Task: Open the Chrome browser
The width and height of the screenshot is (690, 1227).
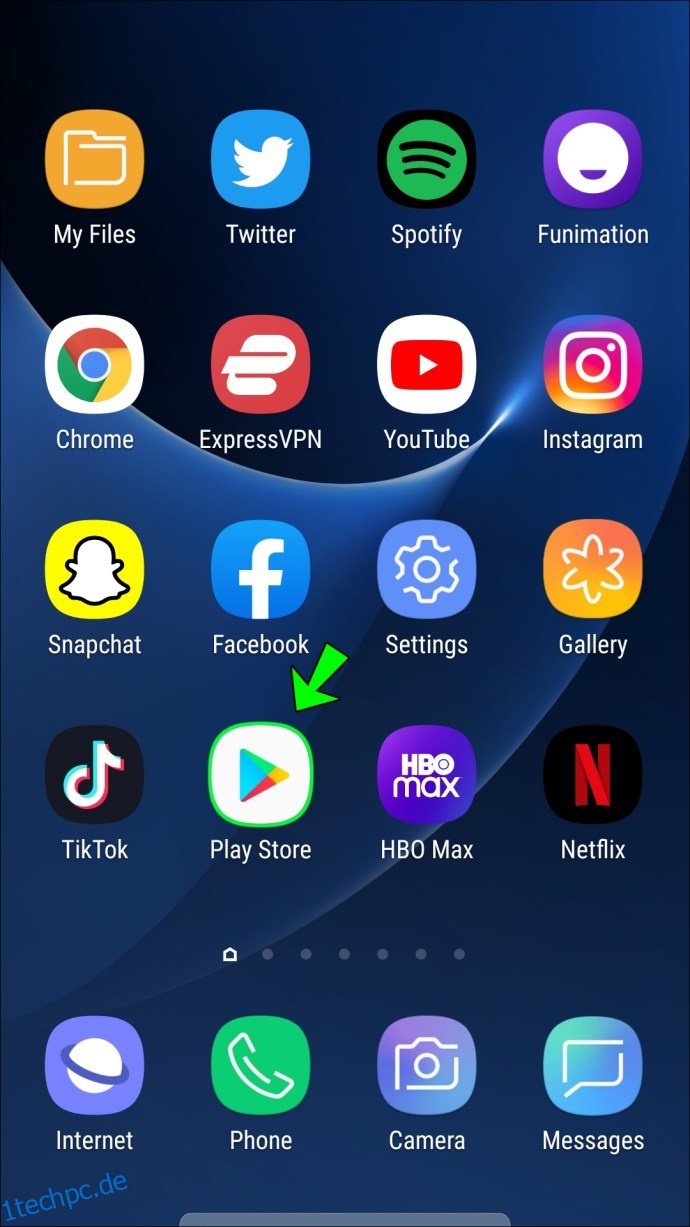Action: (94, 365)
